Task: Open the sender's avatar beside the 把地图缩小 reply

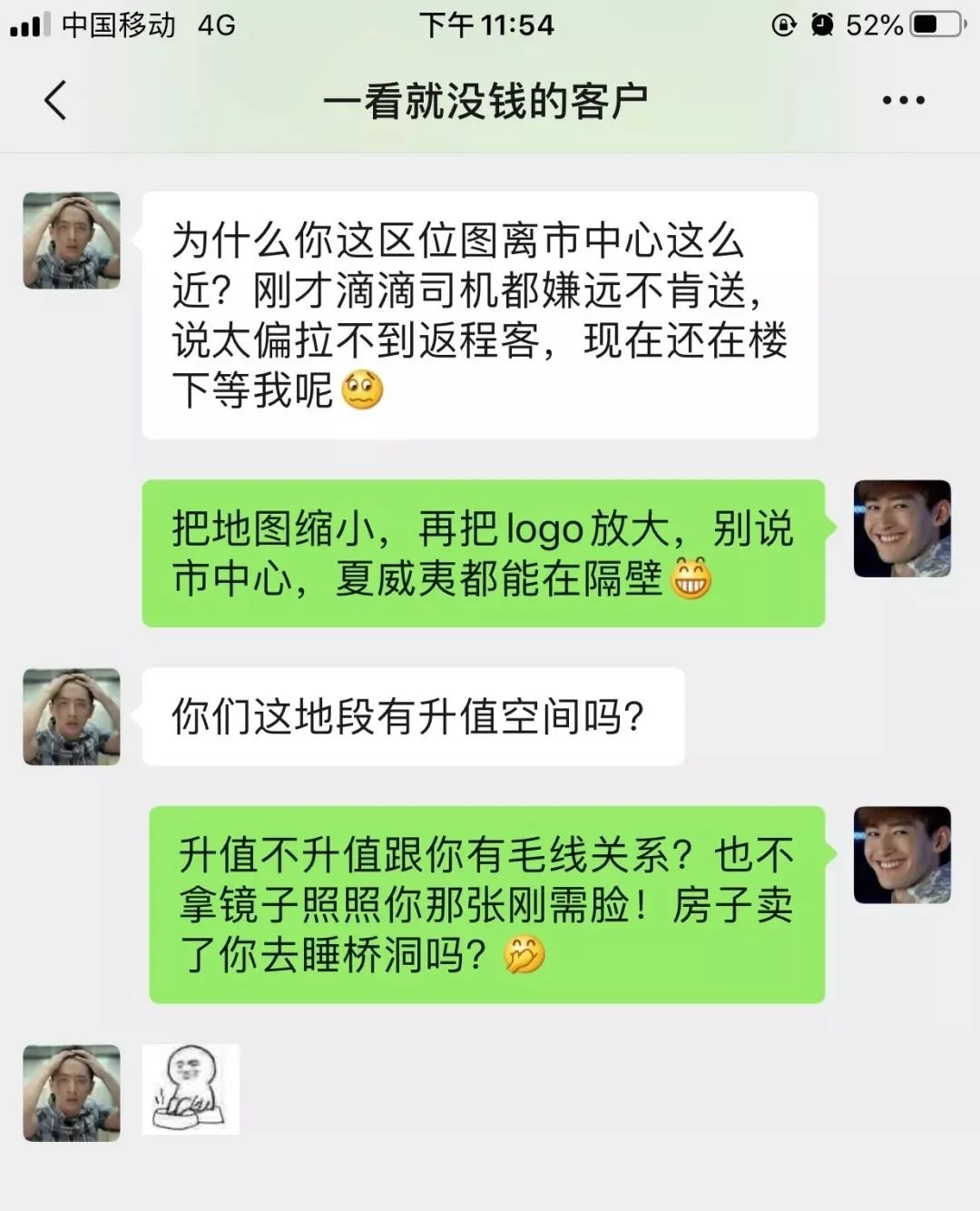Action: 902,528
